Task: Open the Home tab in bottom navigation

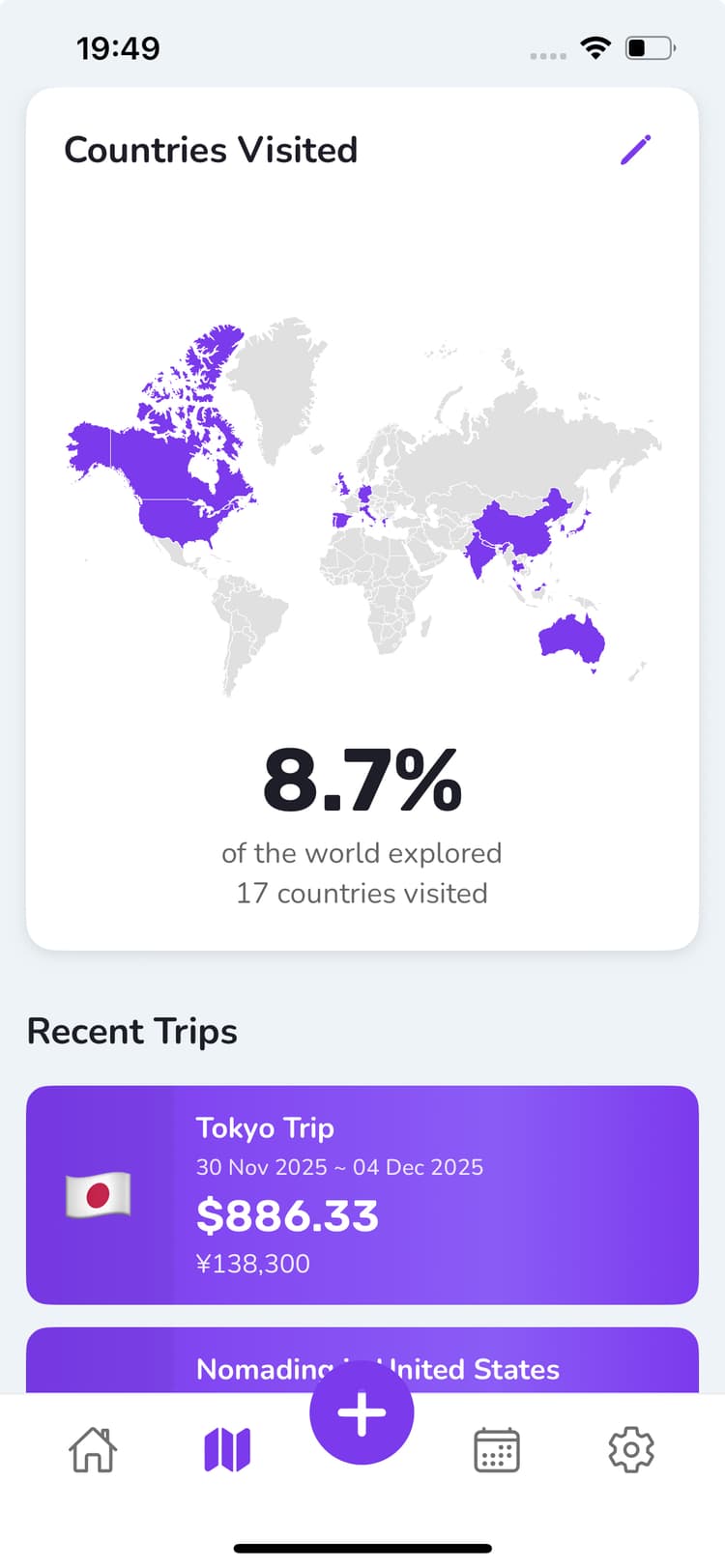Action: (93, 1448)
